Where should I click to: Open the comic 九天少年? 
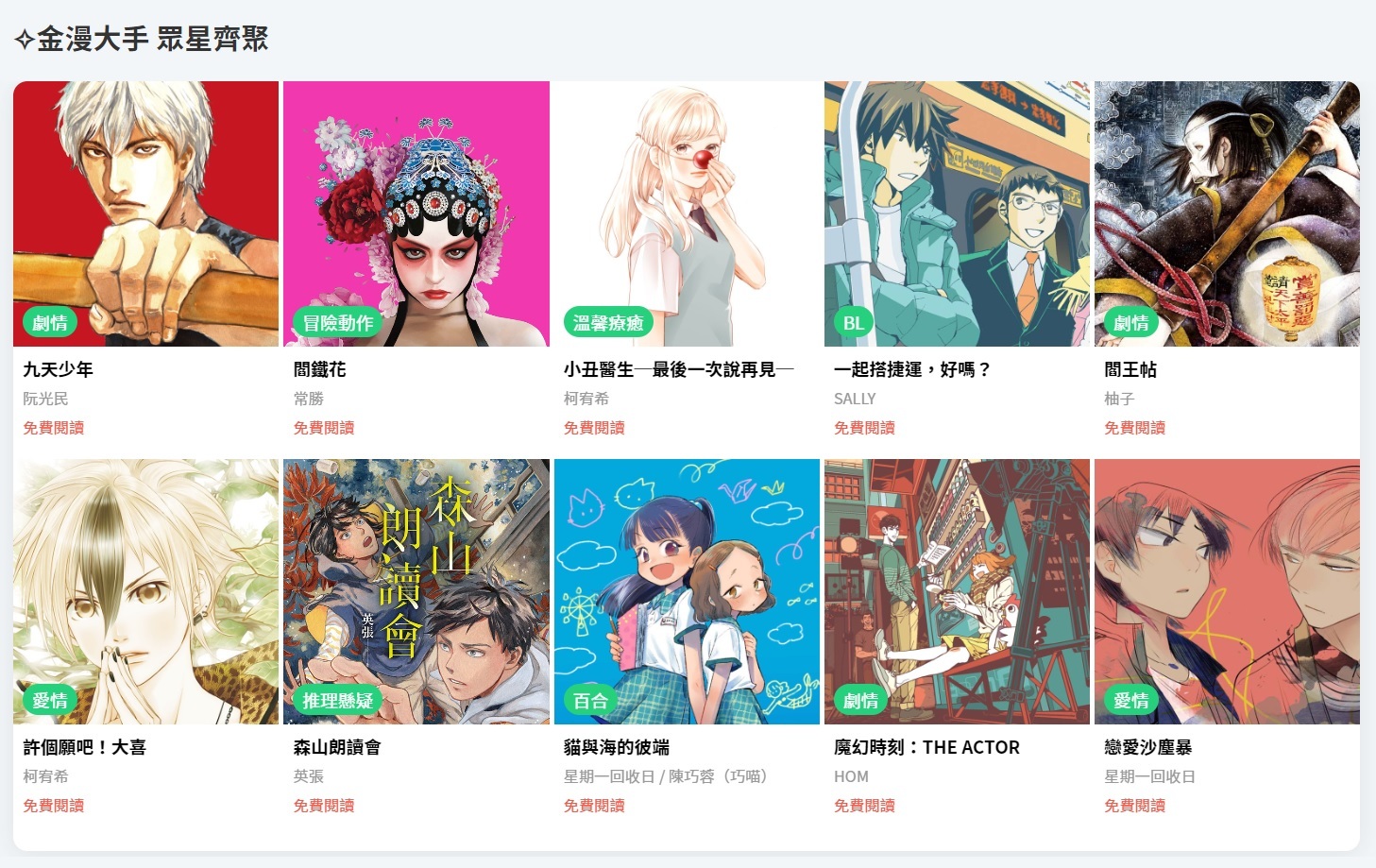pos(145,214)
